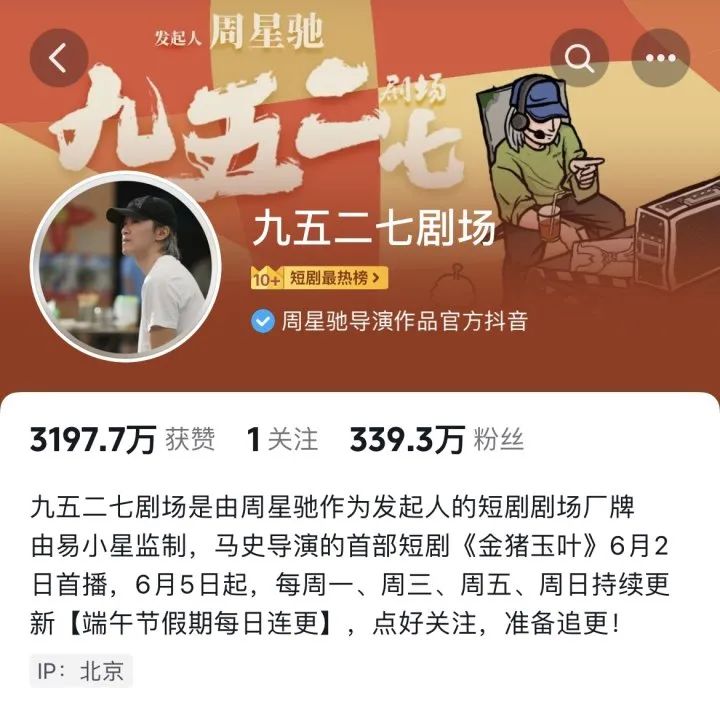View the 粉丝 followers list
Image resolution: width=720 pixels, height=709 pixels.
436,439
